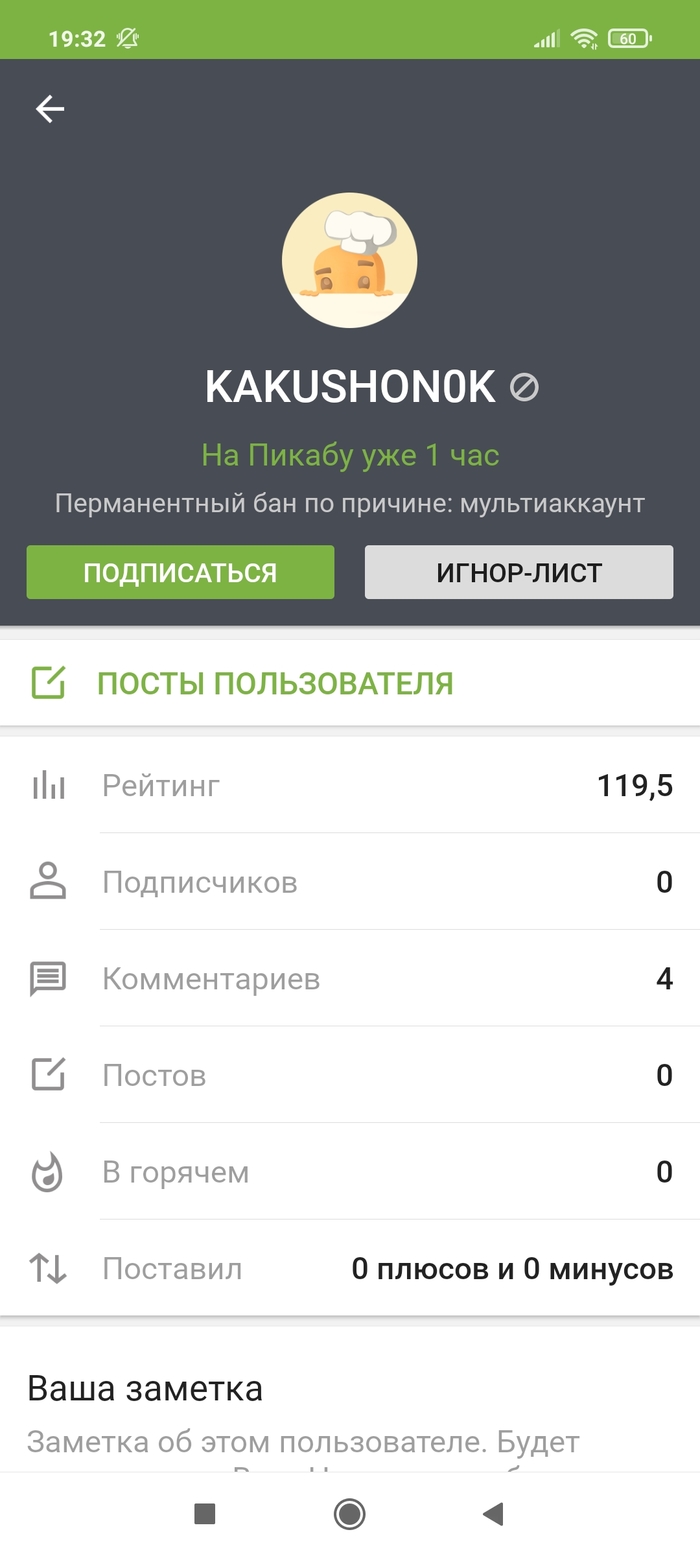Open KAKUSHON0K's profile avatar
700x1556 pixels.
349,260
